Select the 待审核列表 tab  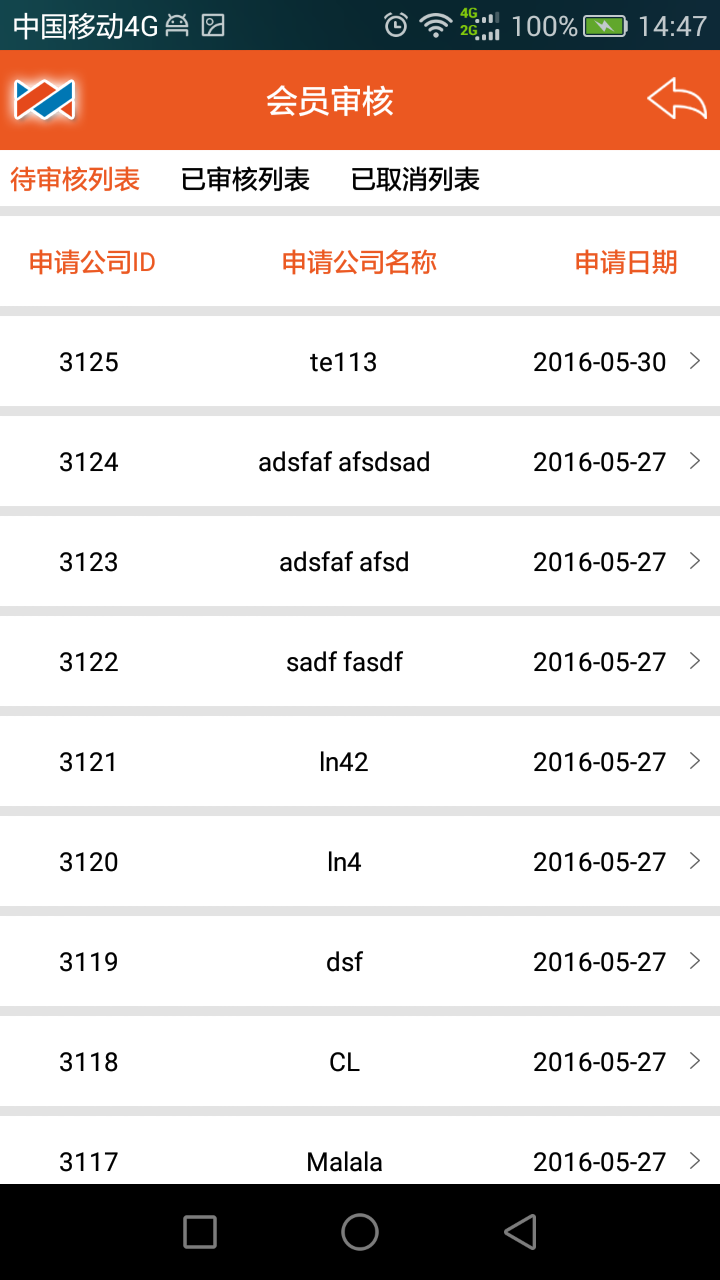75,179
